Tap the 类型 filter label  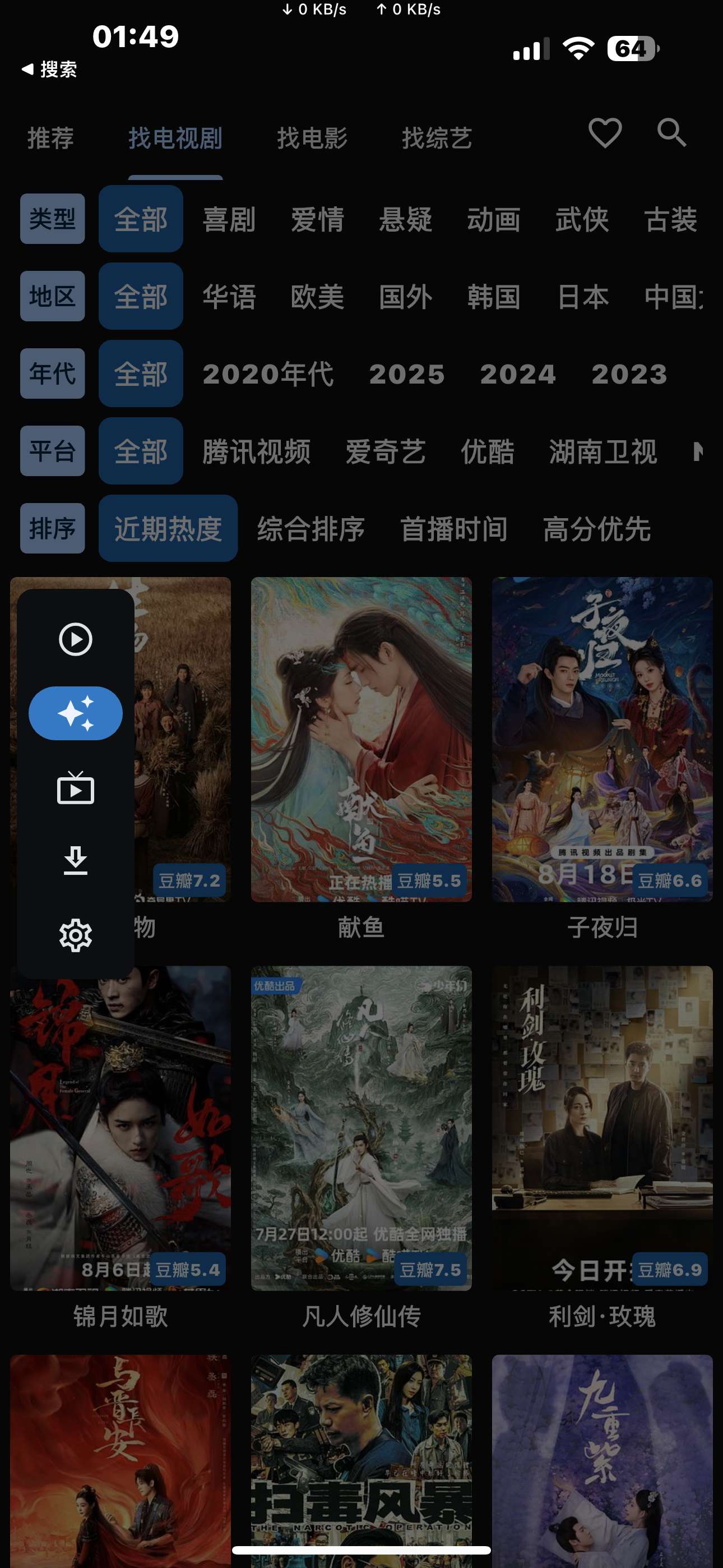52,220
